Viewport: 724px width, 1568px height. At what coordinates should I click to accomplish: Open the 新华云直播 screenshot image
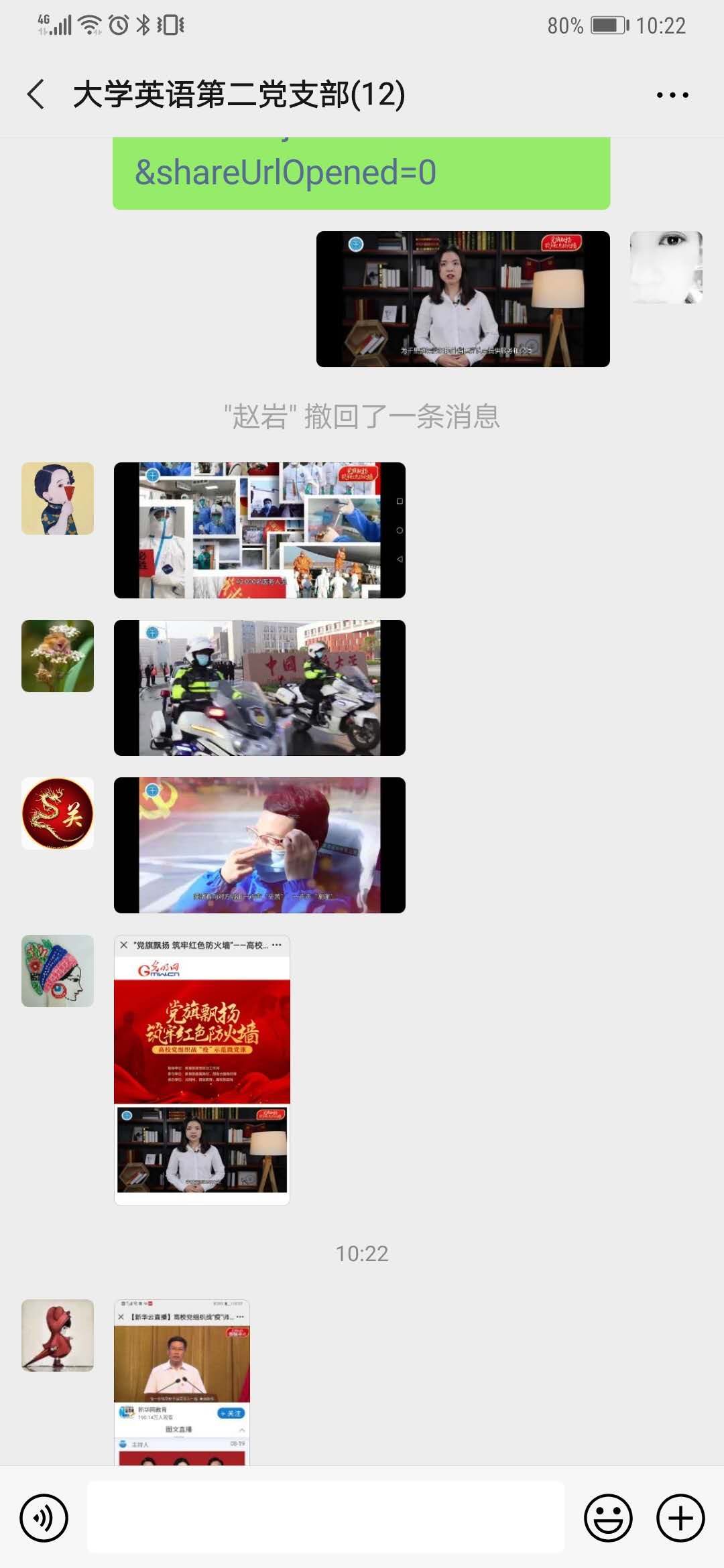pos(182,1382)
